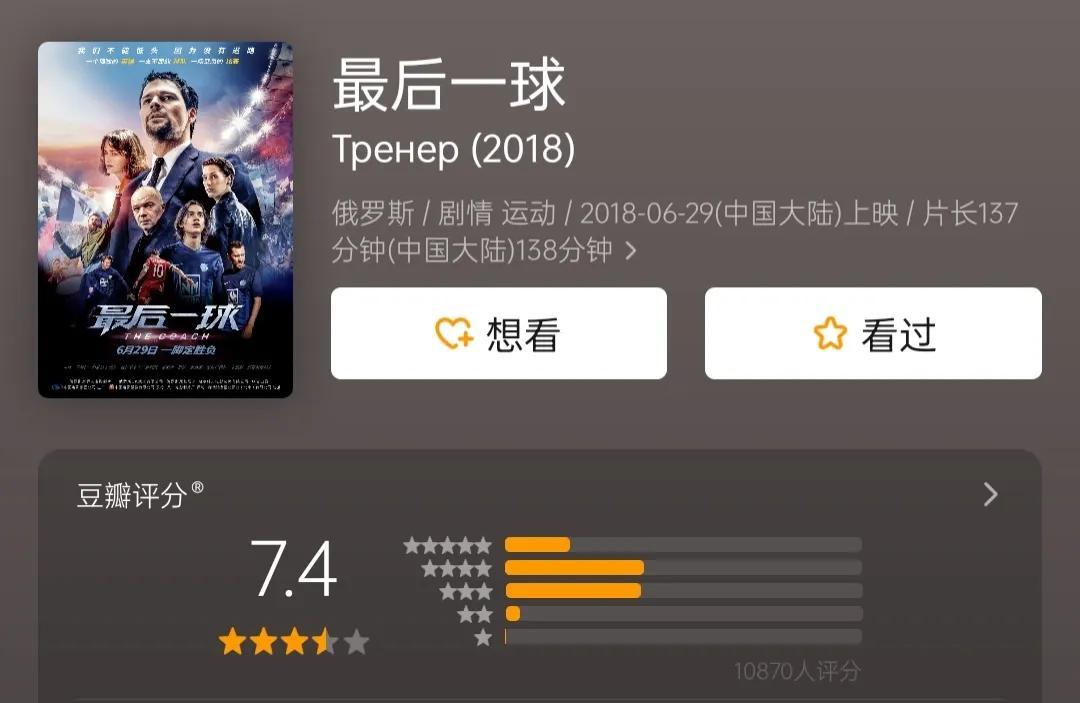Mark the movie as 想看
This screenshot has height=703, width=1080.
[498, 334]
